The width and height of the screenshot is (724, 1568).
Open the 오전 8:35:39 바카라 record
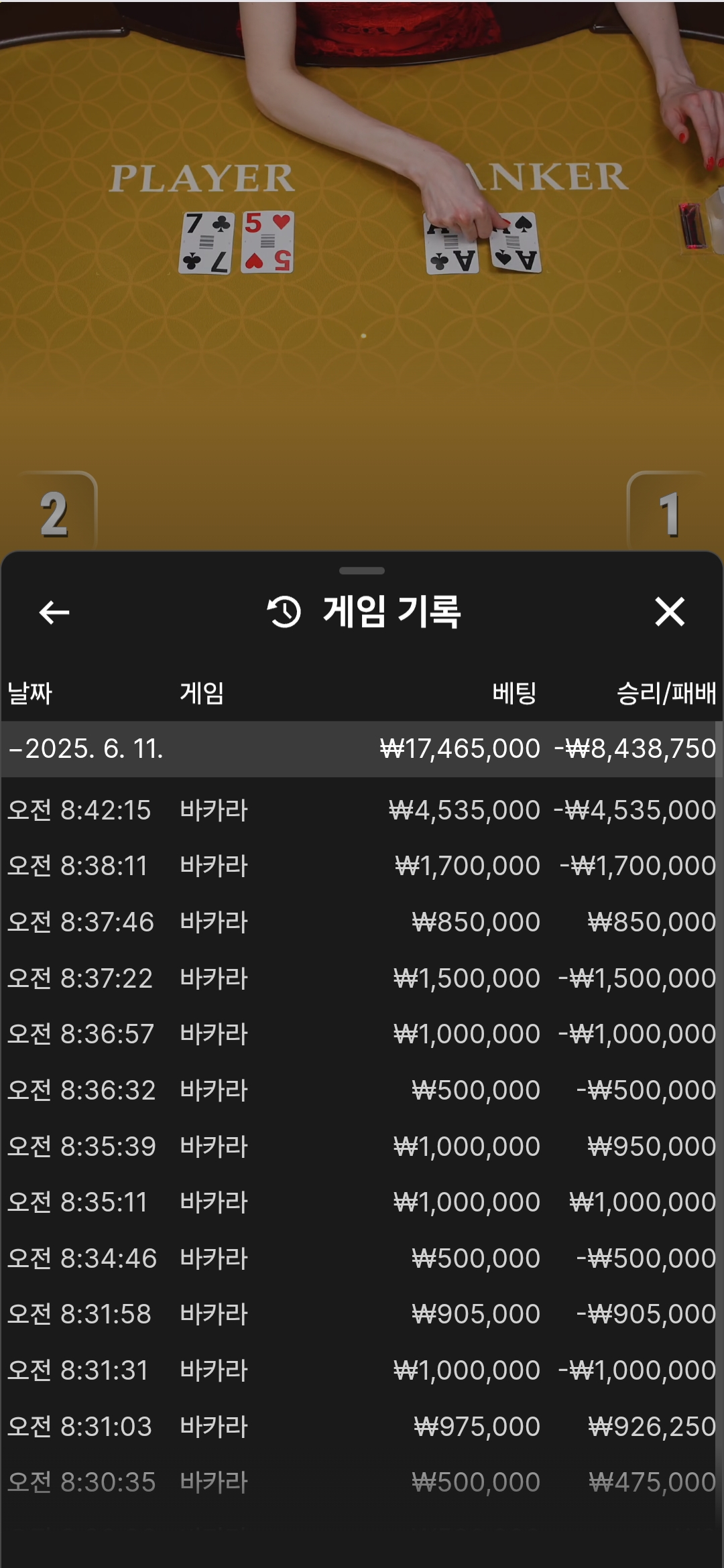(362, 1147)
